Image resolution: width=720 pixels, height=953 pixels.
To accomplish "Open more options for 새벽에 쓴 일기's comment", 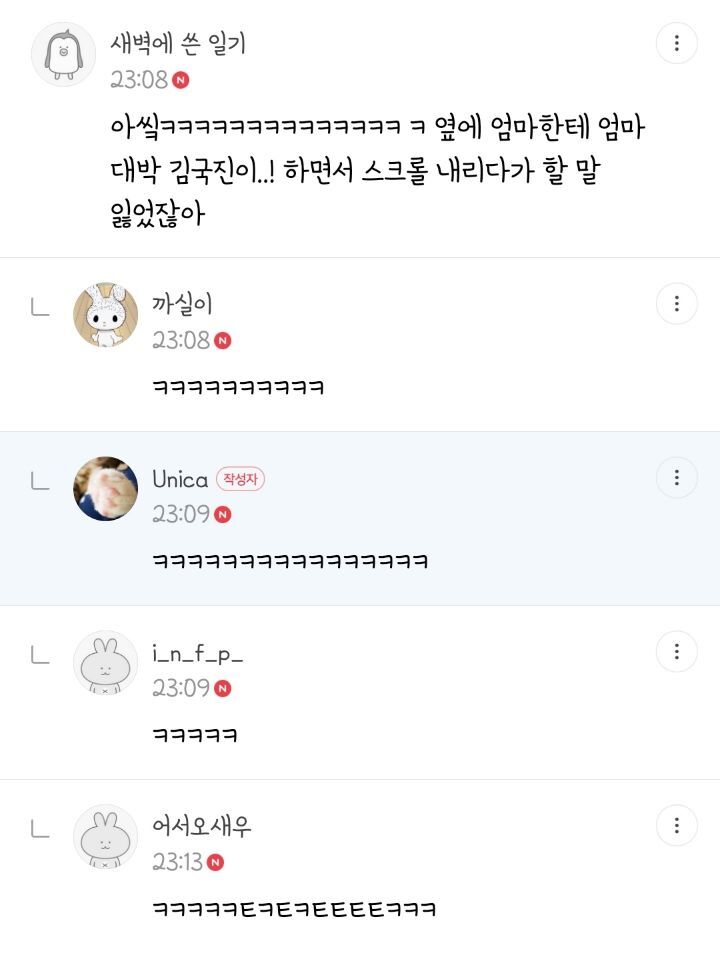I will [x=677, y=43].
